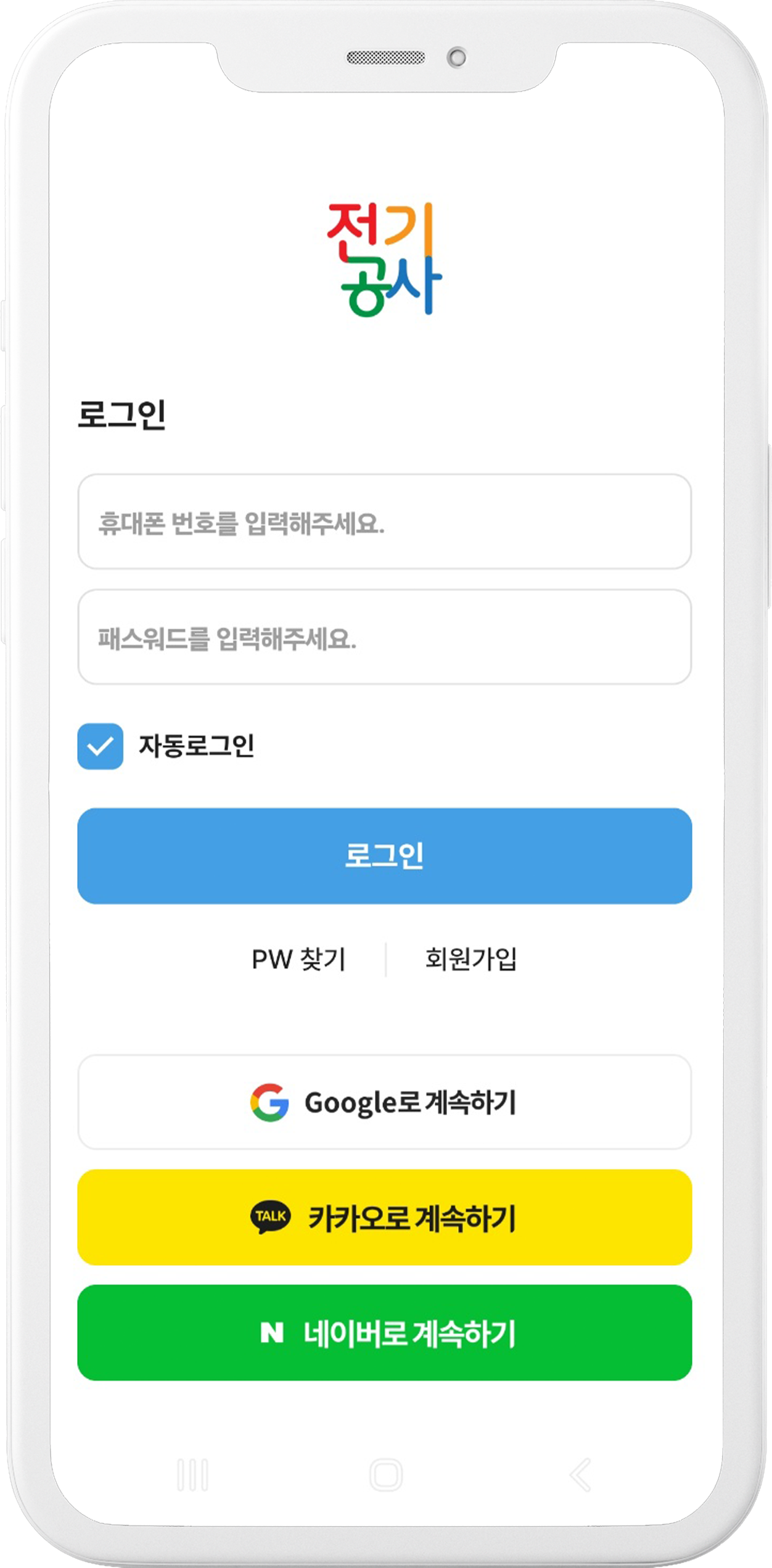
Task: Open the recent apps button
Action: pyautogui.click(x=192, y=1475)
